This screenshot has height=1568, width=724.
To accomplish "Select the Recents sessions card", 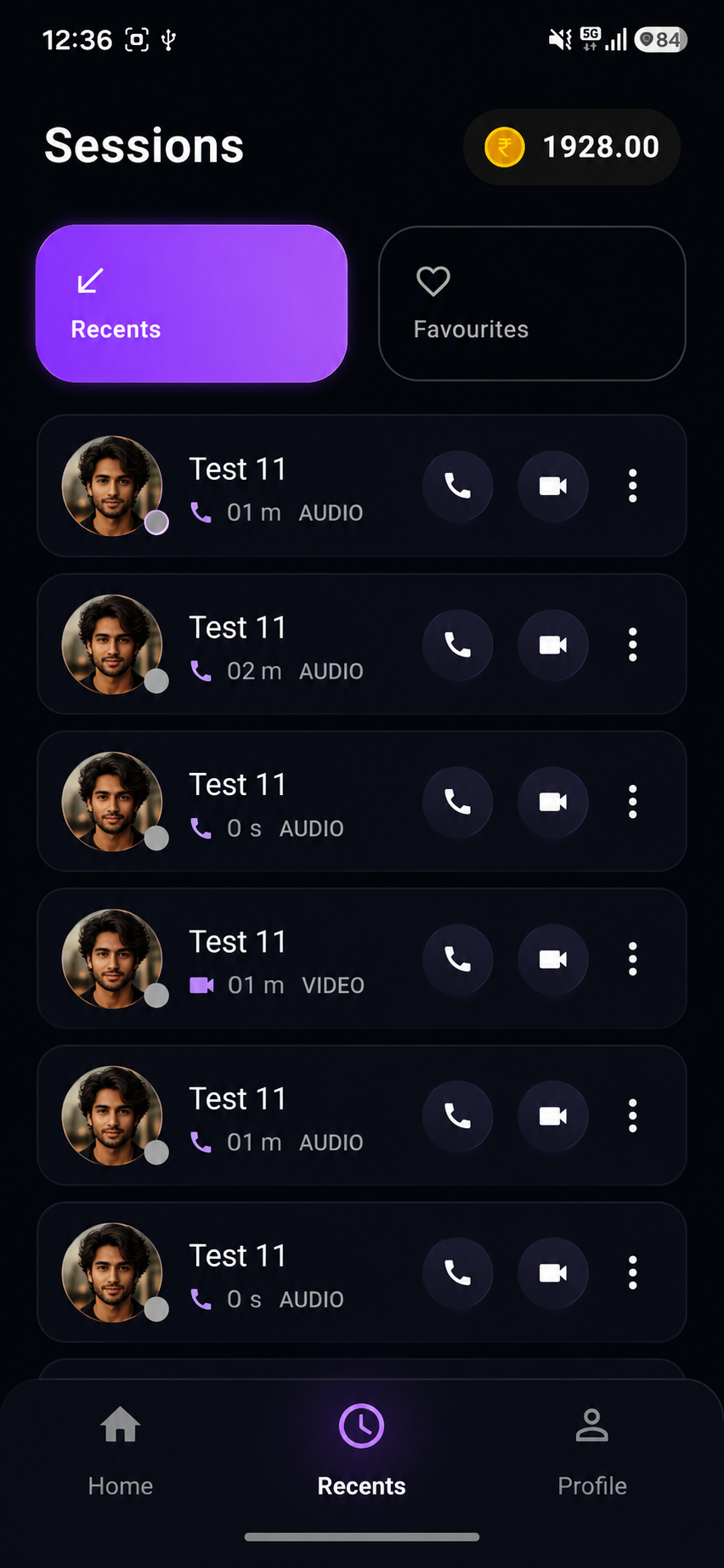I will 191,303.
